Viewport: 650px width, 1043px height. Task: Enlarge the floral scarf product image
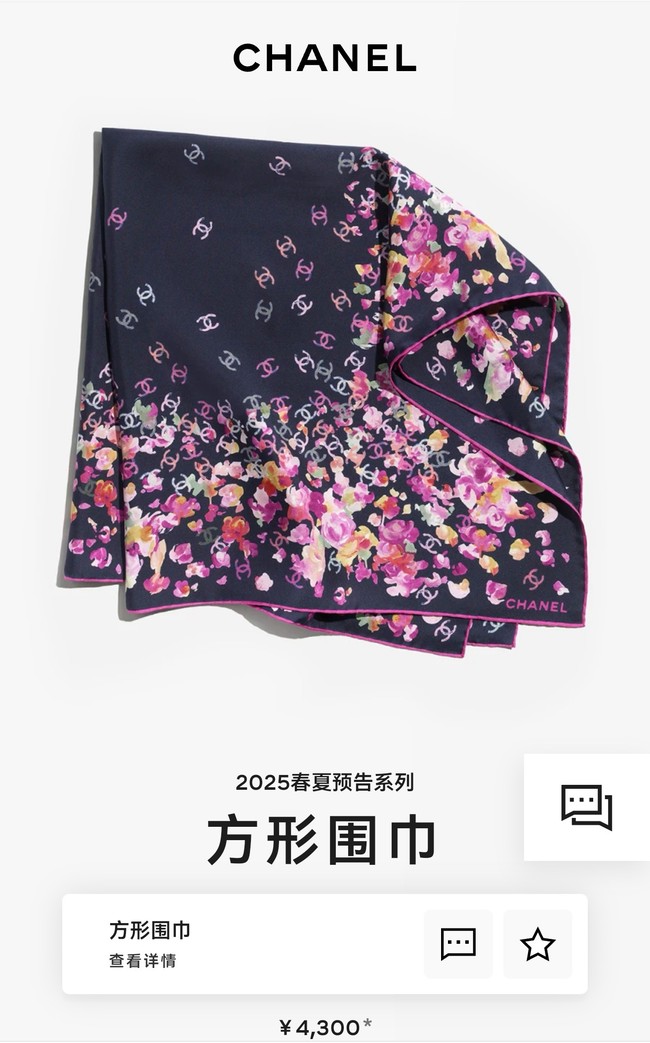(x=325, y=390)
